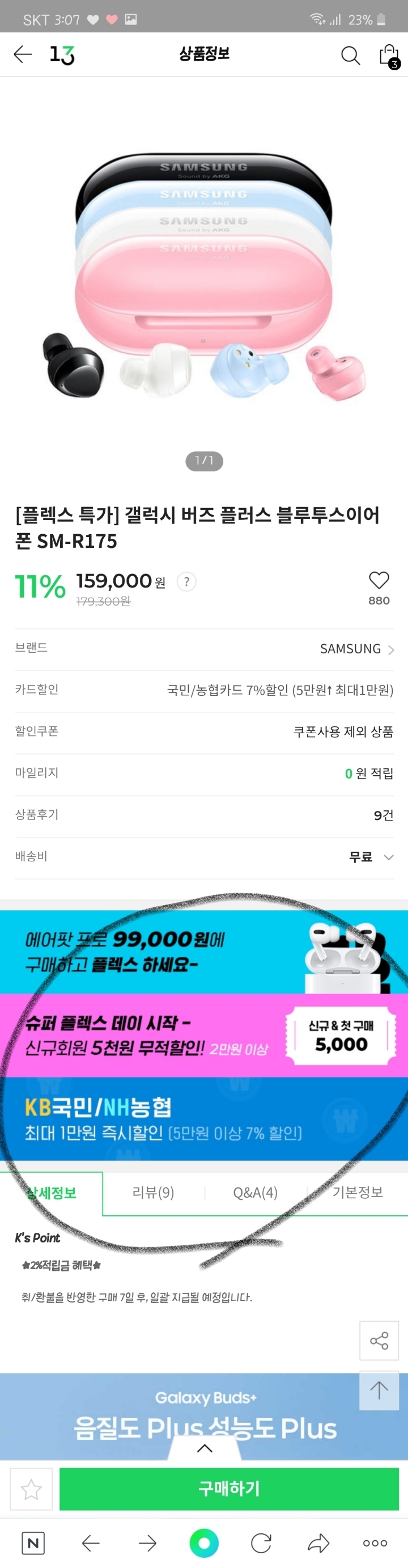
Task: Open the KB국민/NH농협 discount banner
Action: (x=203, y=1119)
